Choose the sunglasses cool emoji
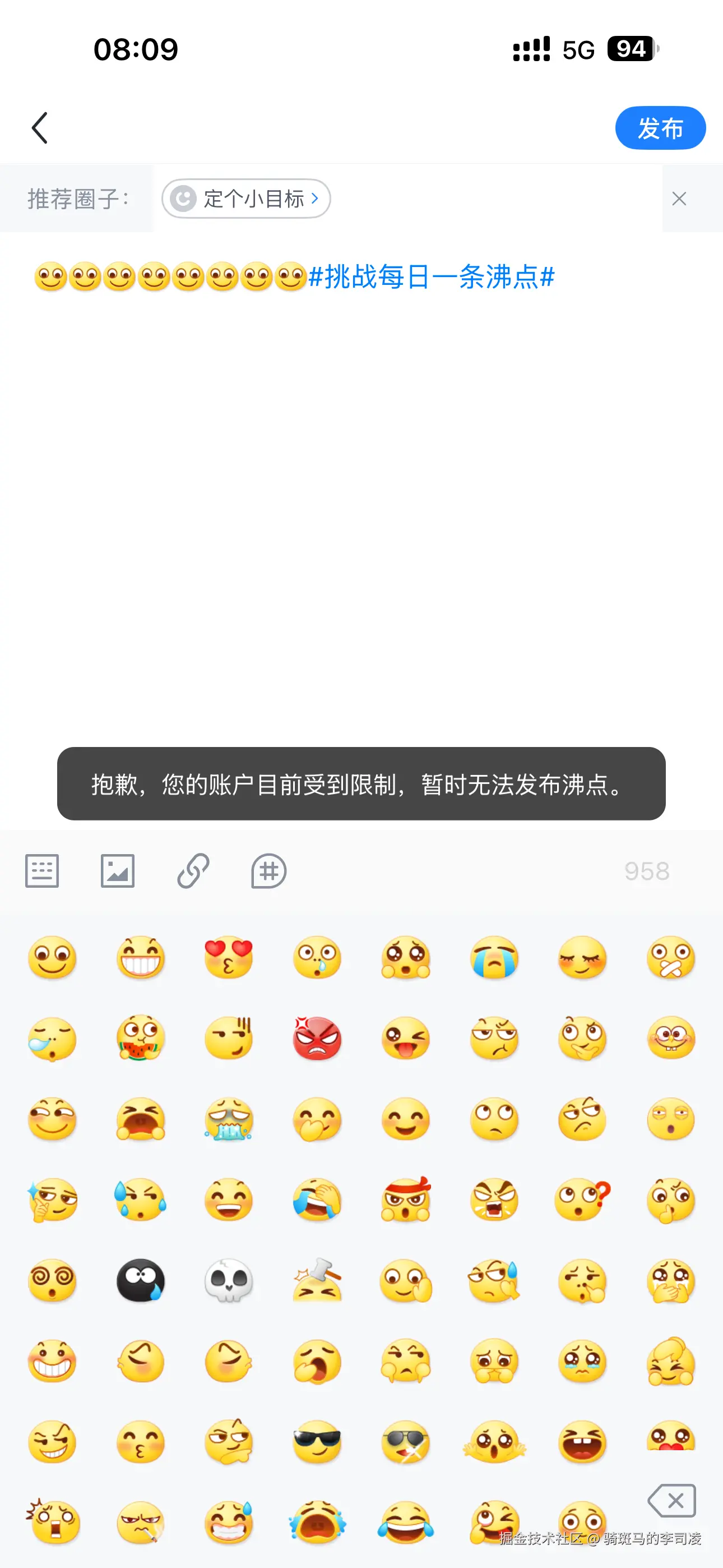 317,1441
